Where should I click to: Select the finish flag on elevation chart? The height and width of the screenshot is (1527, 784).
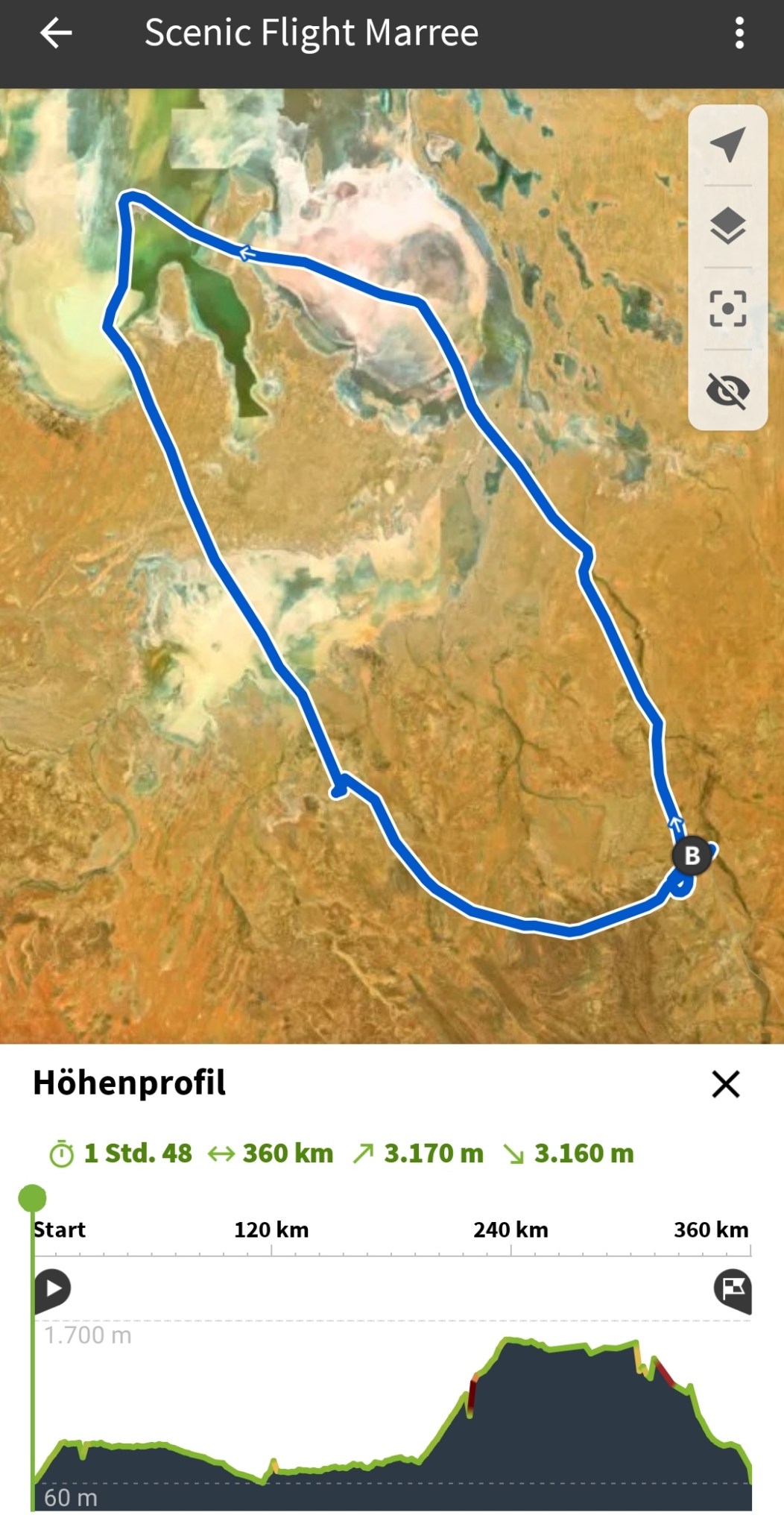click(x=733, y=1288)
